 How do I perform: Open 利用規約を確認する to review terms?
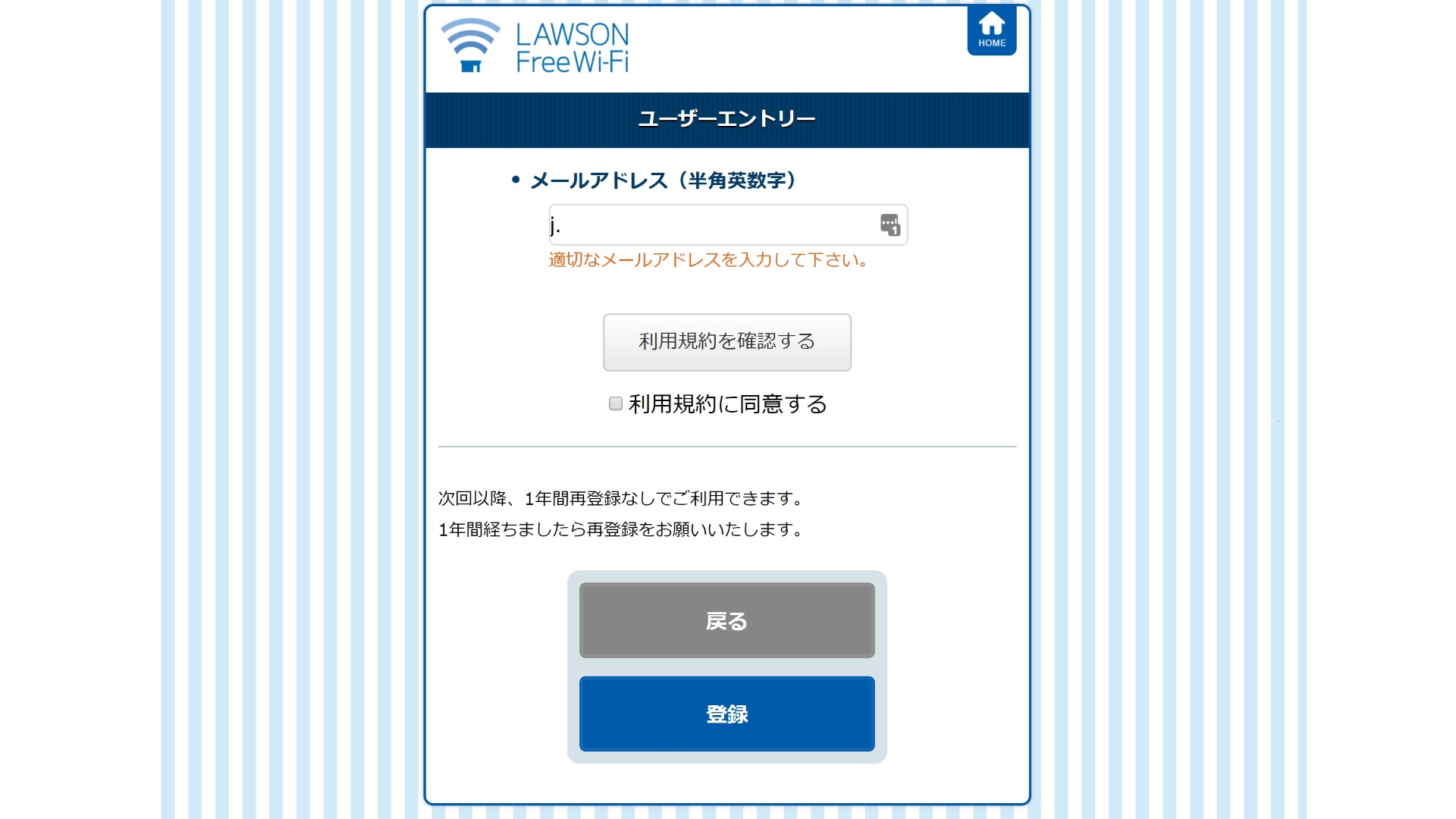tap(726, 342)
